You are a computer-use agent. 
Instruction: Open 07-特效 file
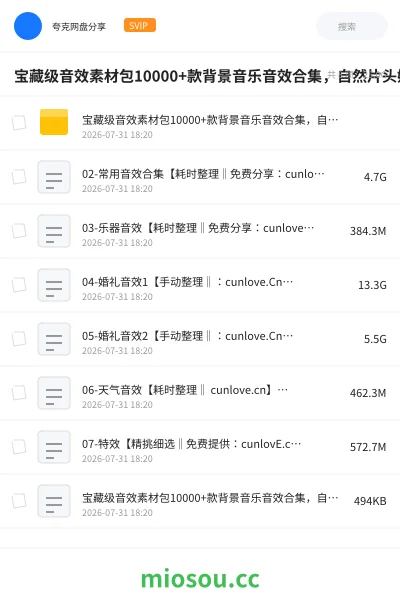200,447
